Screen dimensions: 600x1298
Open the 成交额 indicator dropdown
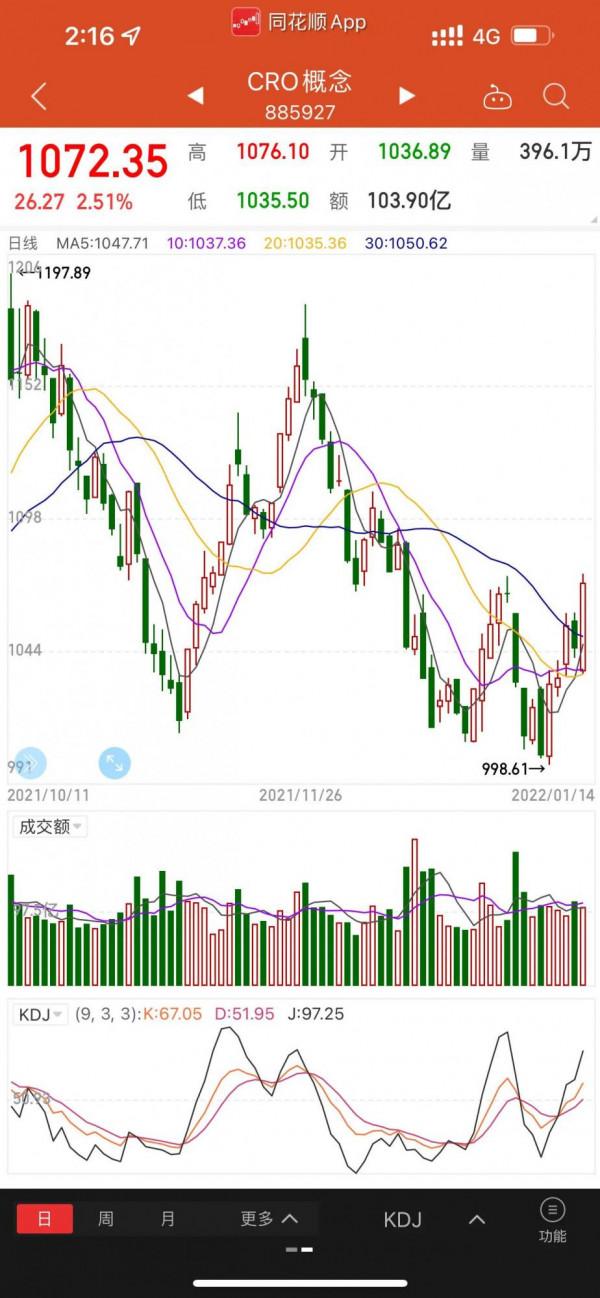pyautogui.click(x=48, y=827)
